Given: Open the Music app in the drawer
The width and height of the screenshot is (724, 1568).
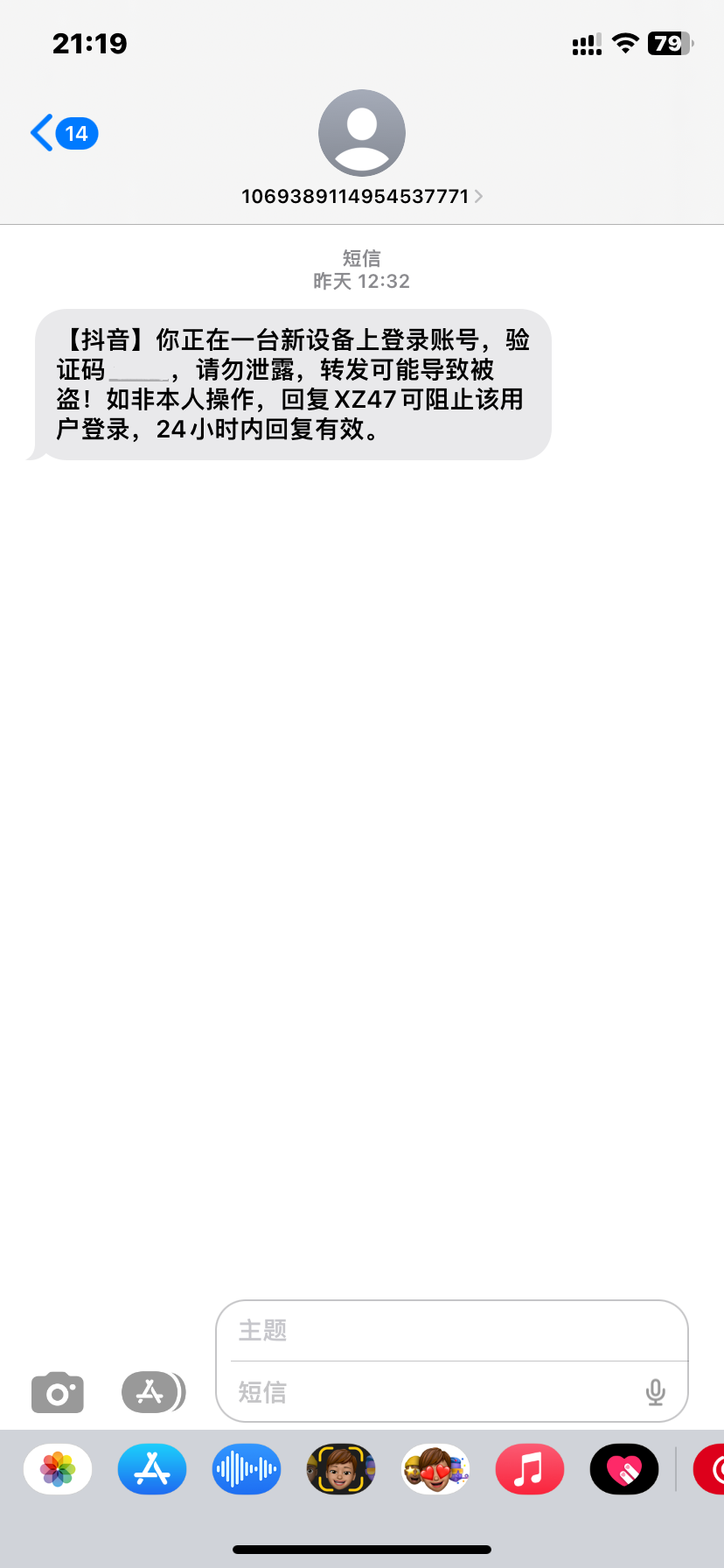Looking at the screenshot, I should click(x=530, y=1469).
